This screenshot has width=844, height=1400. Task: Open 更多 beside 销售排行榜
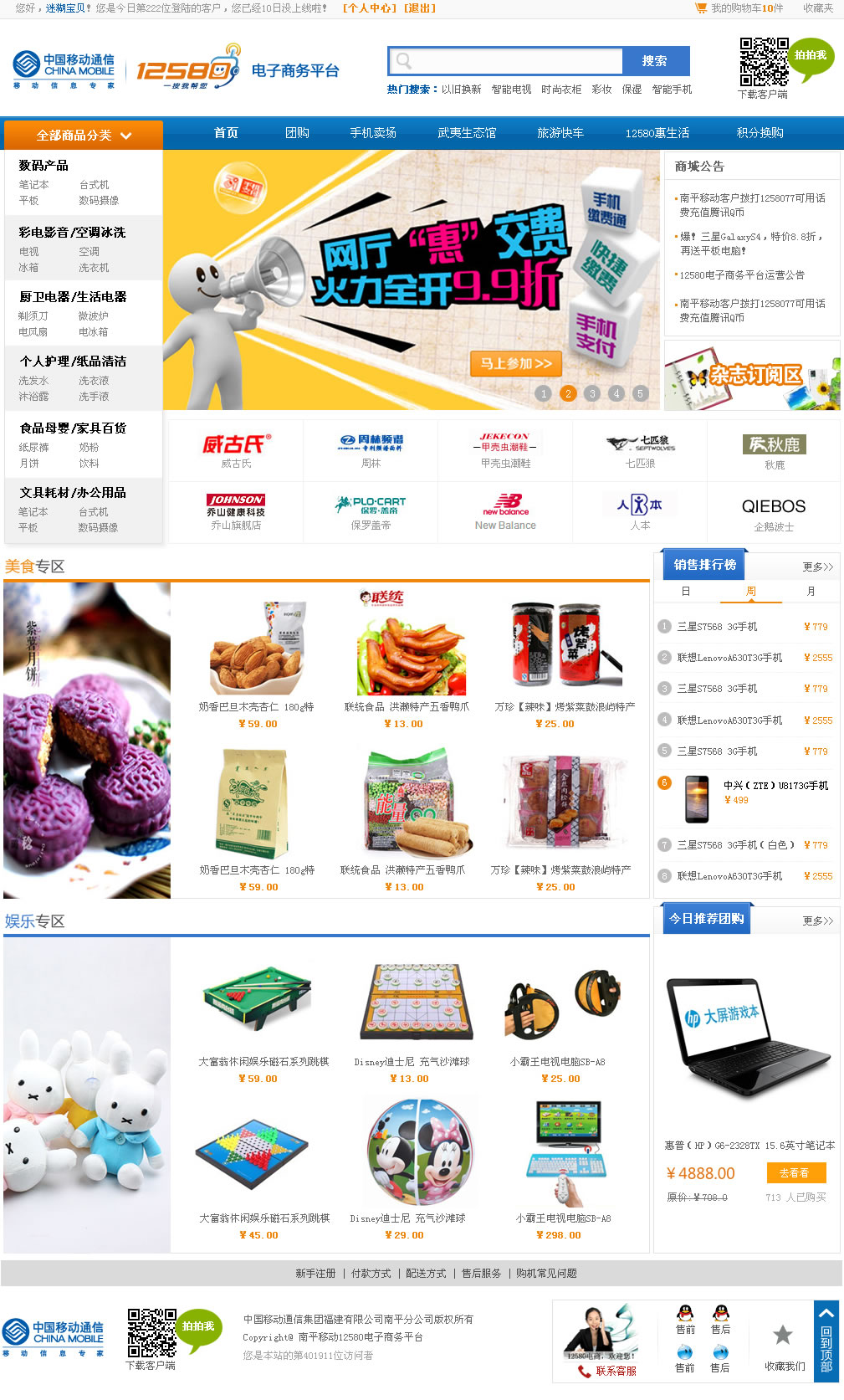[x=817, y=567]
